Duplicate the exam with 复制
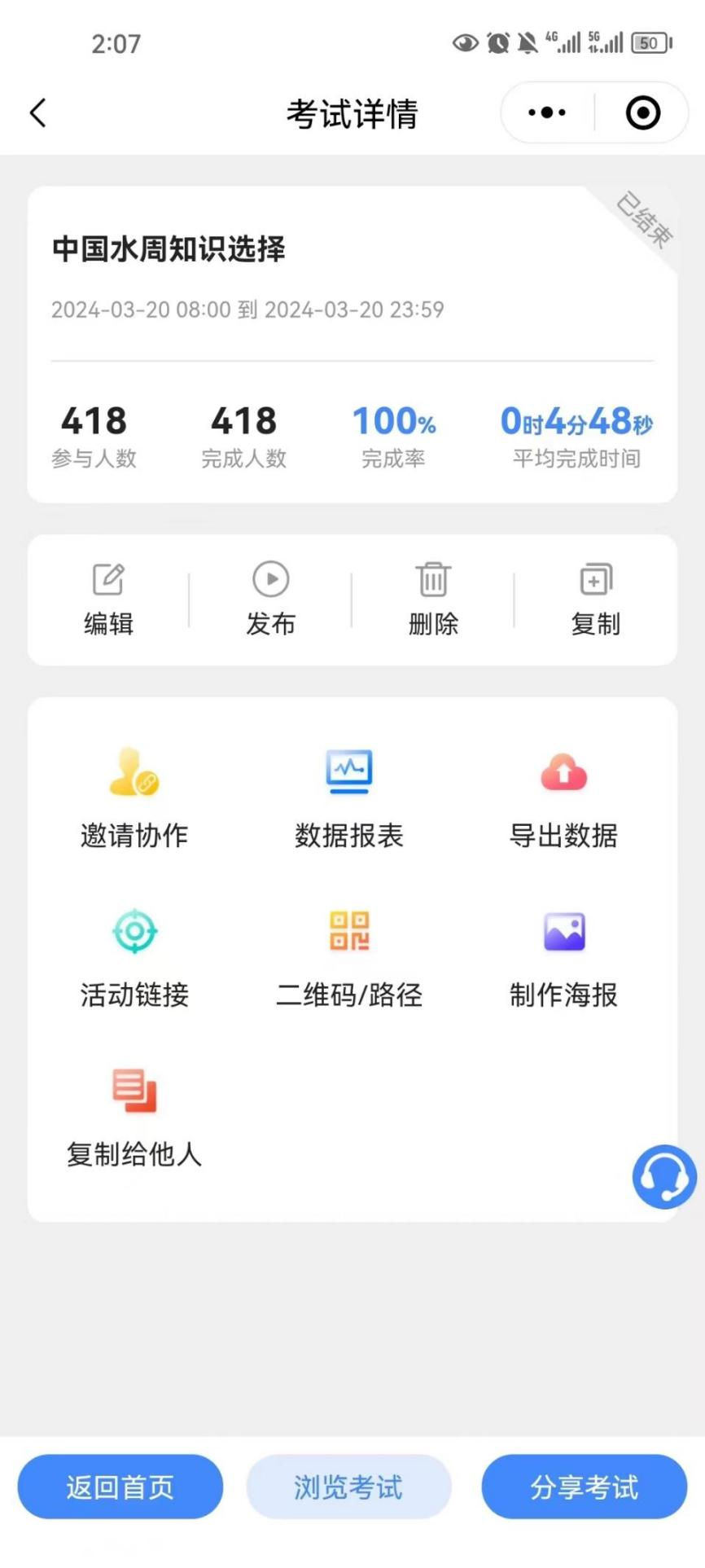The image size is (705, 1568). pyautogui.click(x=595, y=600)
